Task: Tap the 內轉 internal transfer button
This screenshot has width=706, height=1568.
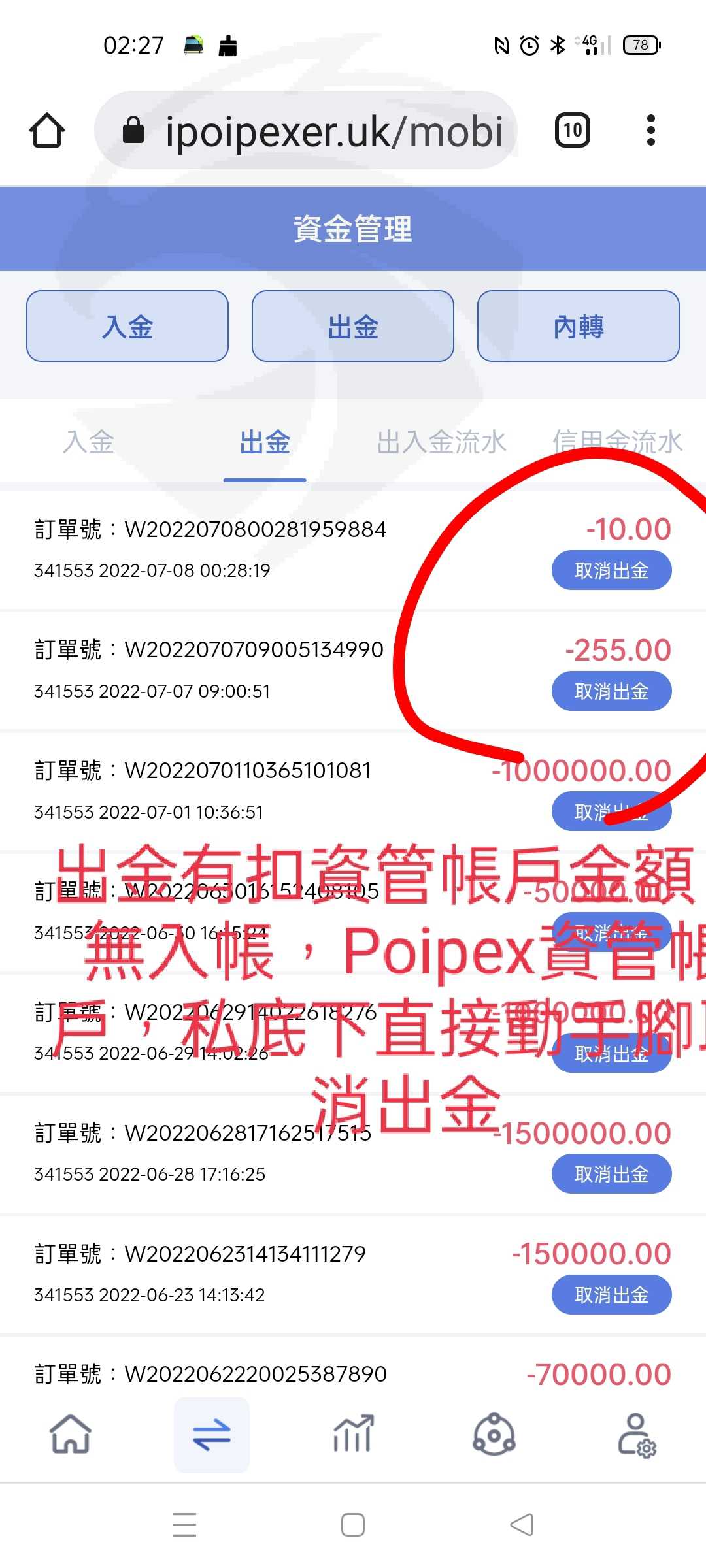Action: tap(579, 326)
